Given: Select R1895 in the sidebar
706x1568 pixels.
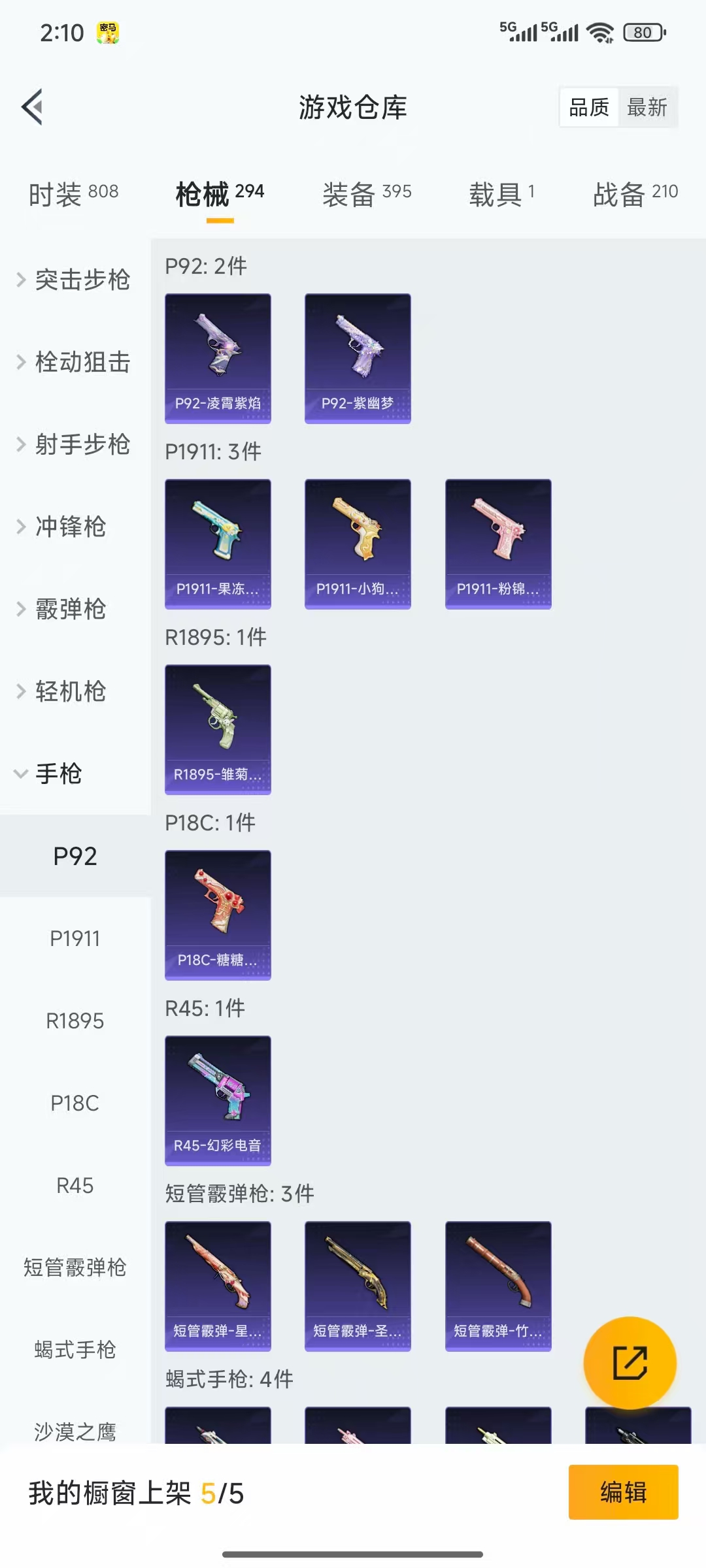Looking at the screenshot, I should pos(75,1021).
